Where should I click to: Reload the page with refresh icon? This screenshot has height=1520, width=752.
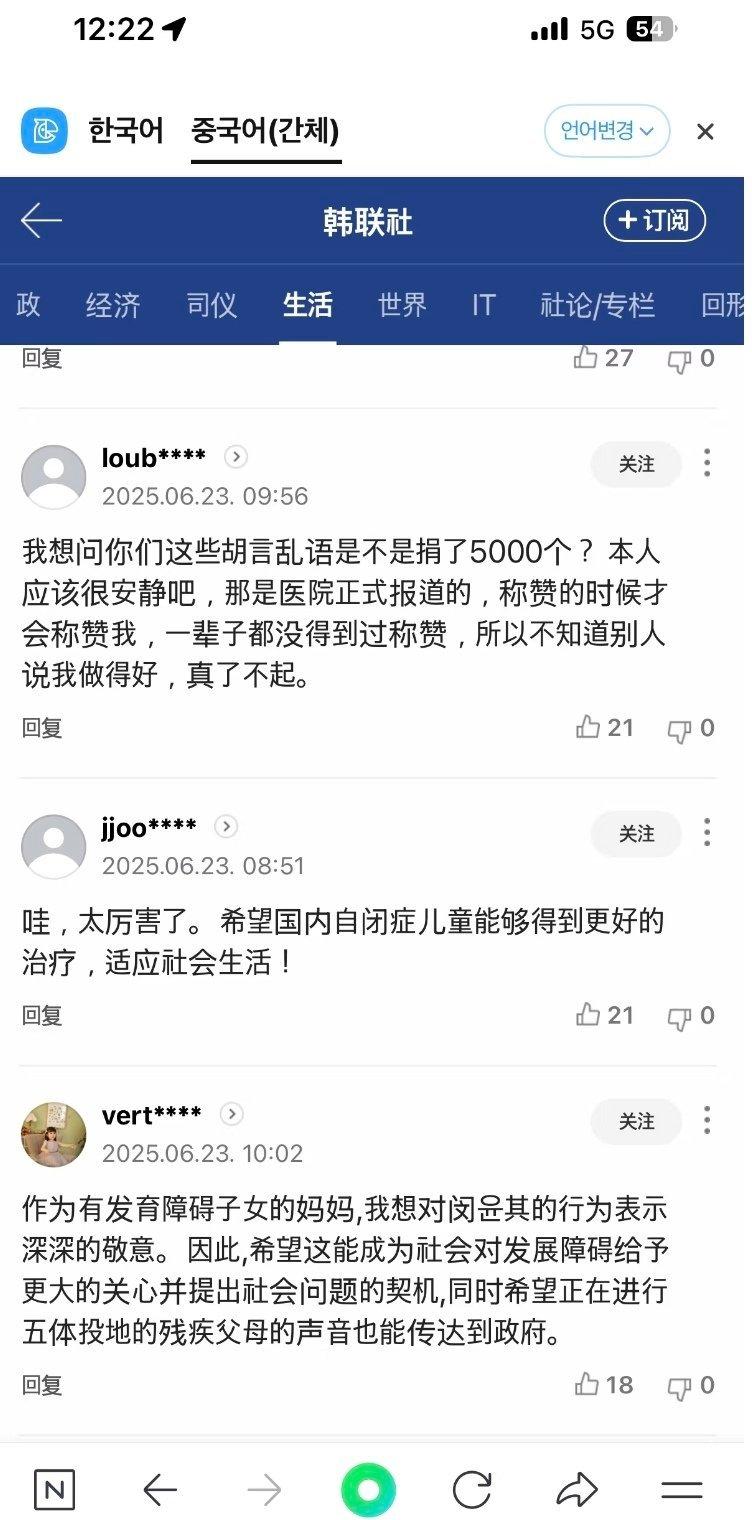pos(472,1491)
